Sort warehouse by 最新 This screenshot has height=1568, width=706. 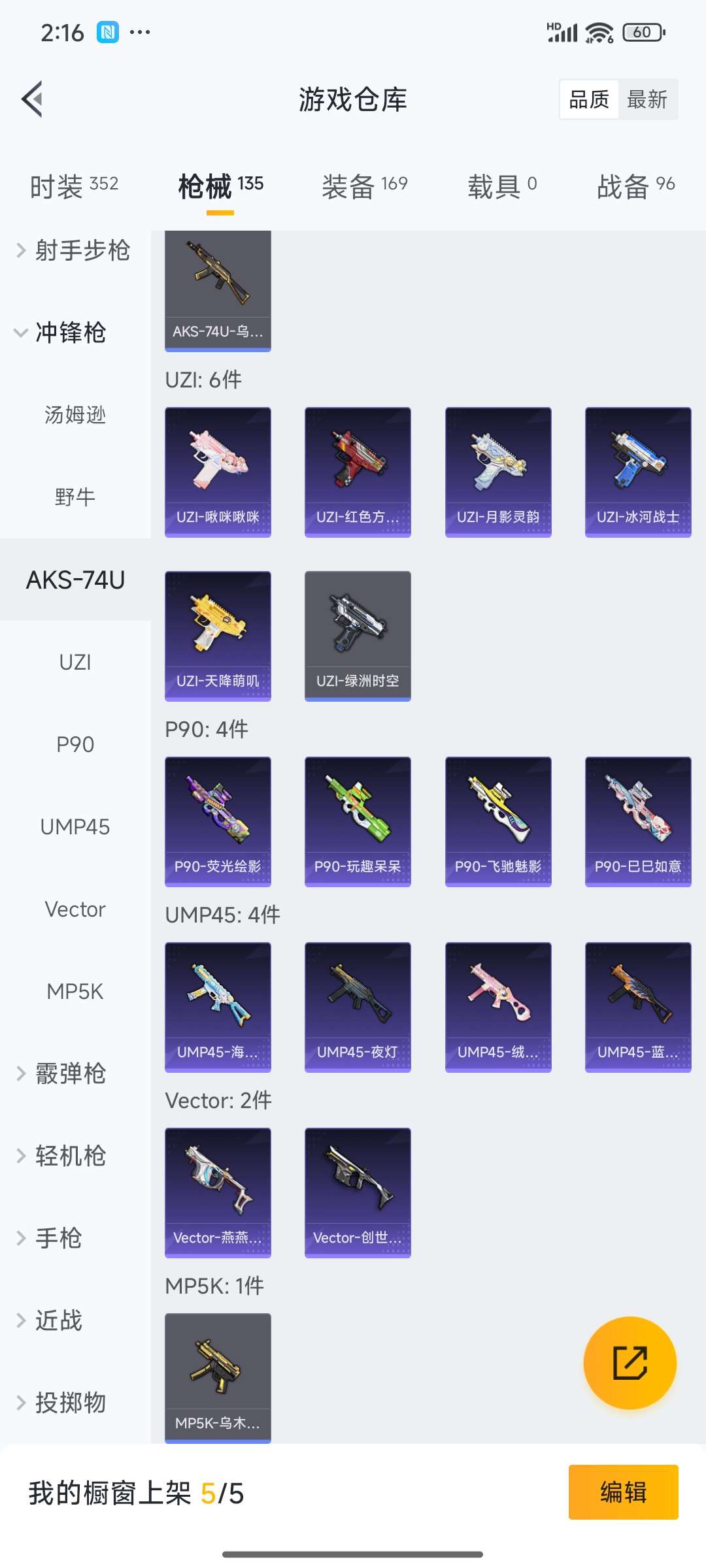tap(647, 99)
